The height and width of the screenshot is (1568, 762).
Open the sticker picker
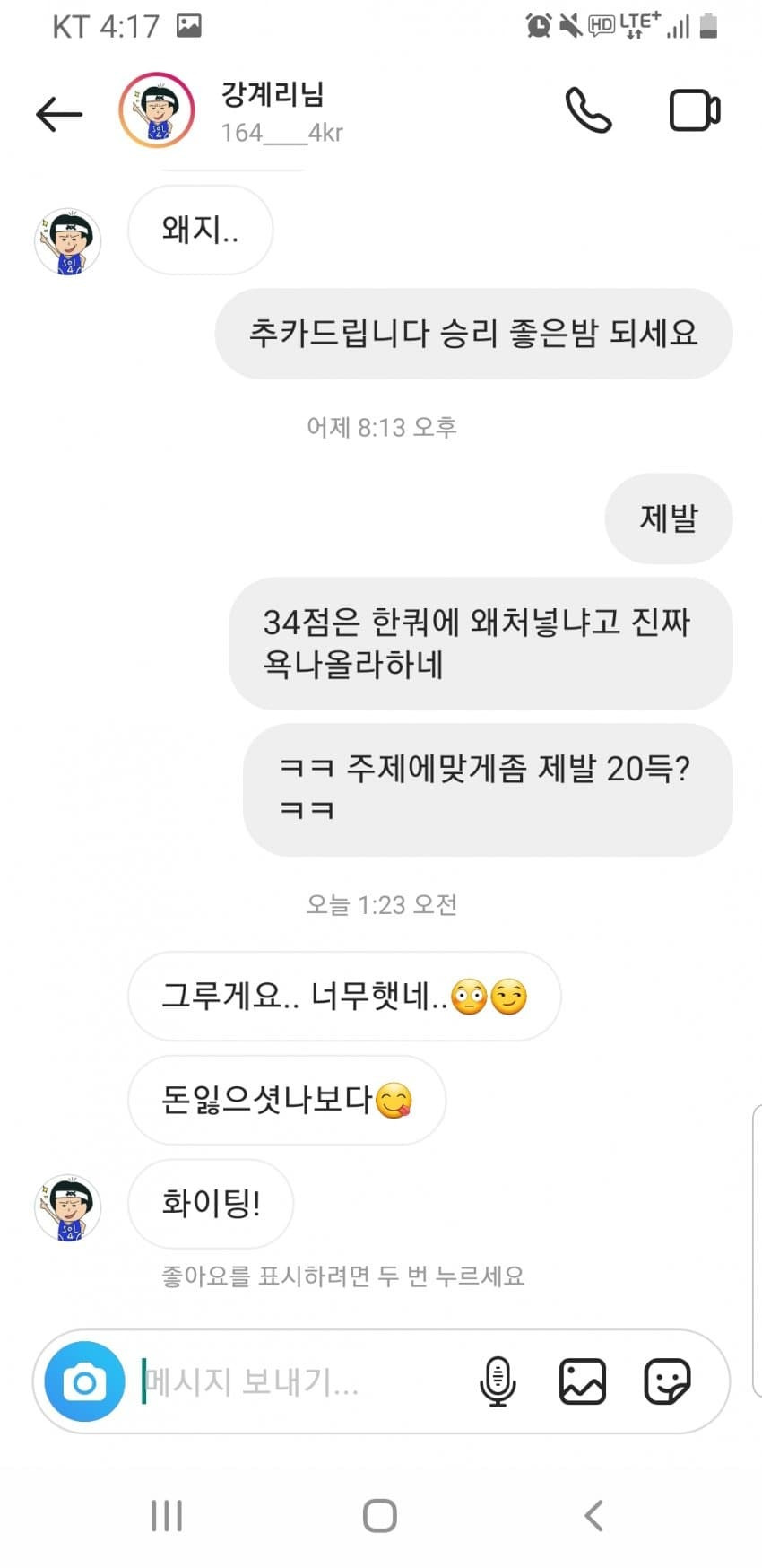click(668, 1381)
